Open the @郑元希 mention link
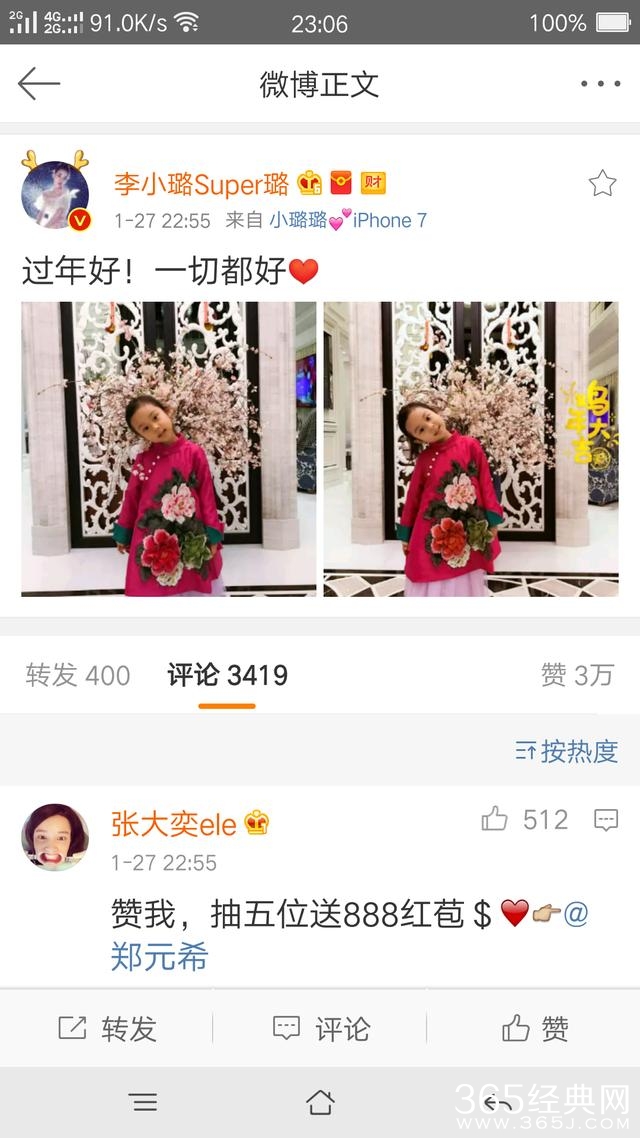This screenshot has width=640, height=1138. tap(160, 957)
